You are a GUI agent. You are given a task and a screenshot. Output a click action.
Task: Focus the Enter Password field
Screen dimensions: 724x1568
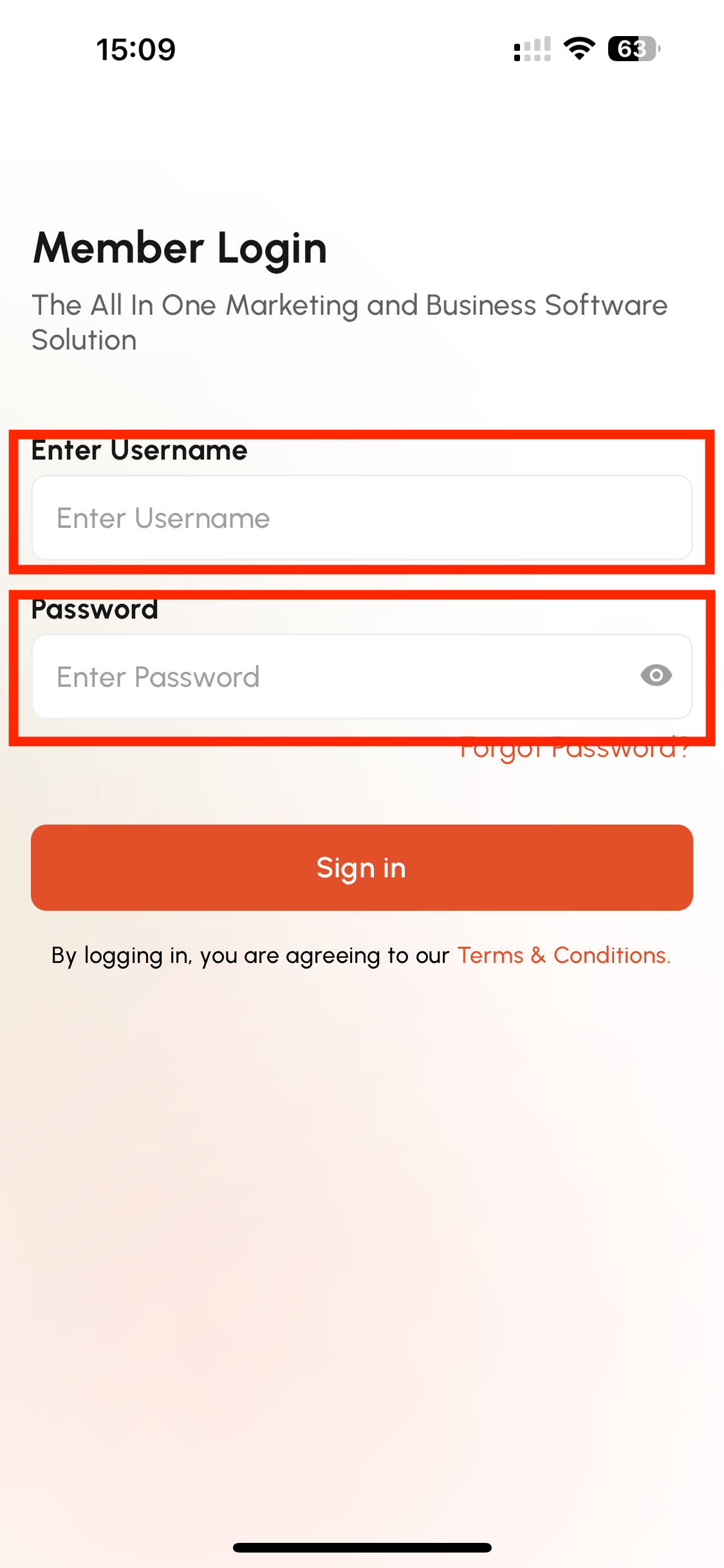click(362, 677)
